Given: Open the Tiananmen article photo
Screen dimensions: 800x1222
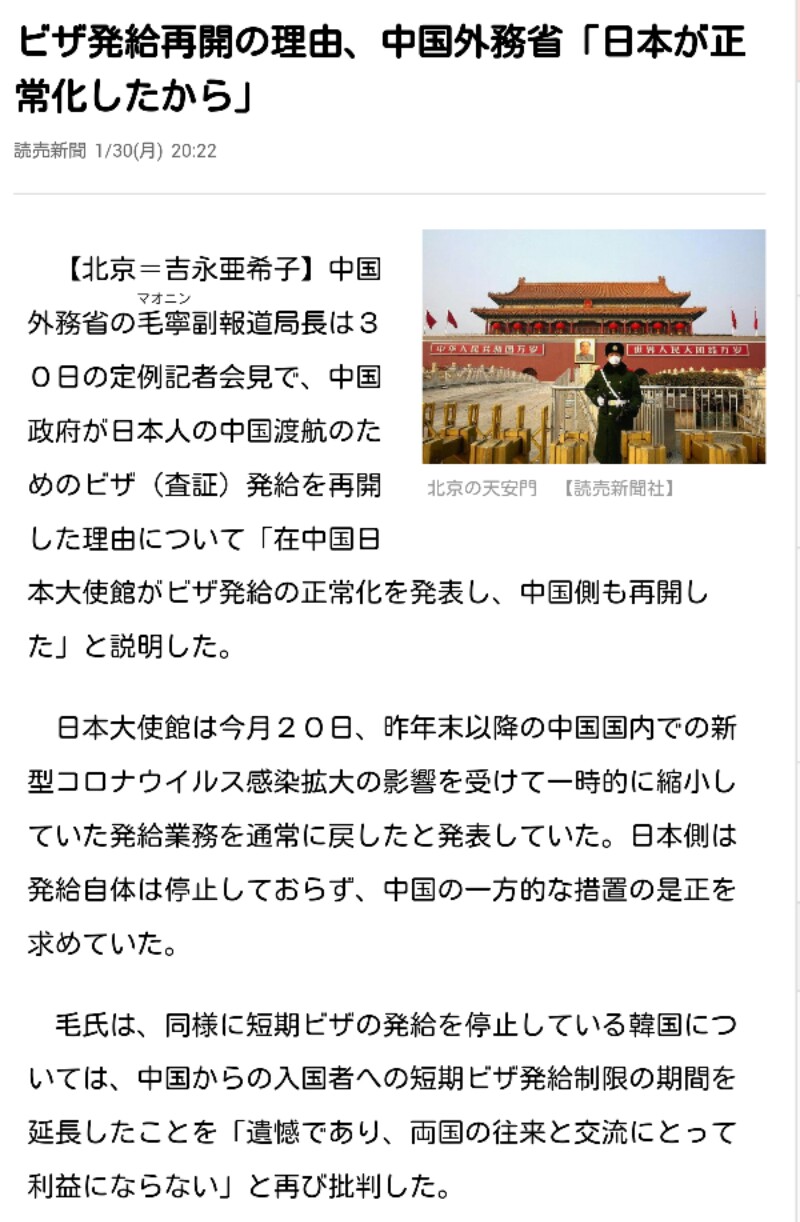Looking at the screenshot, I should coord(593,347).
